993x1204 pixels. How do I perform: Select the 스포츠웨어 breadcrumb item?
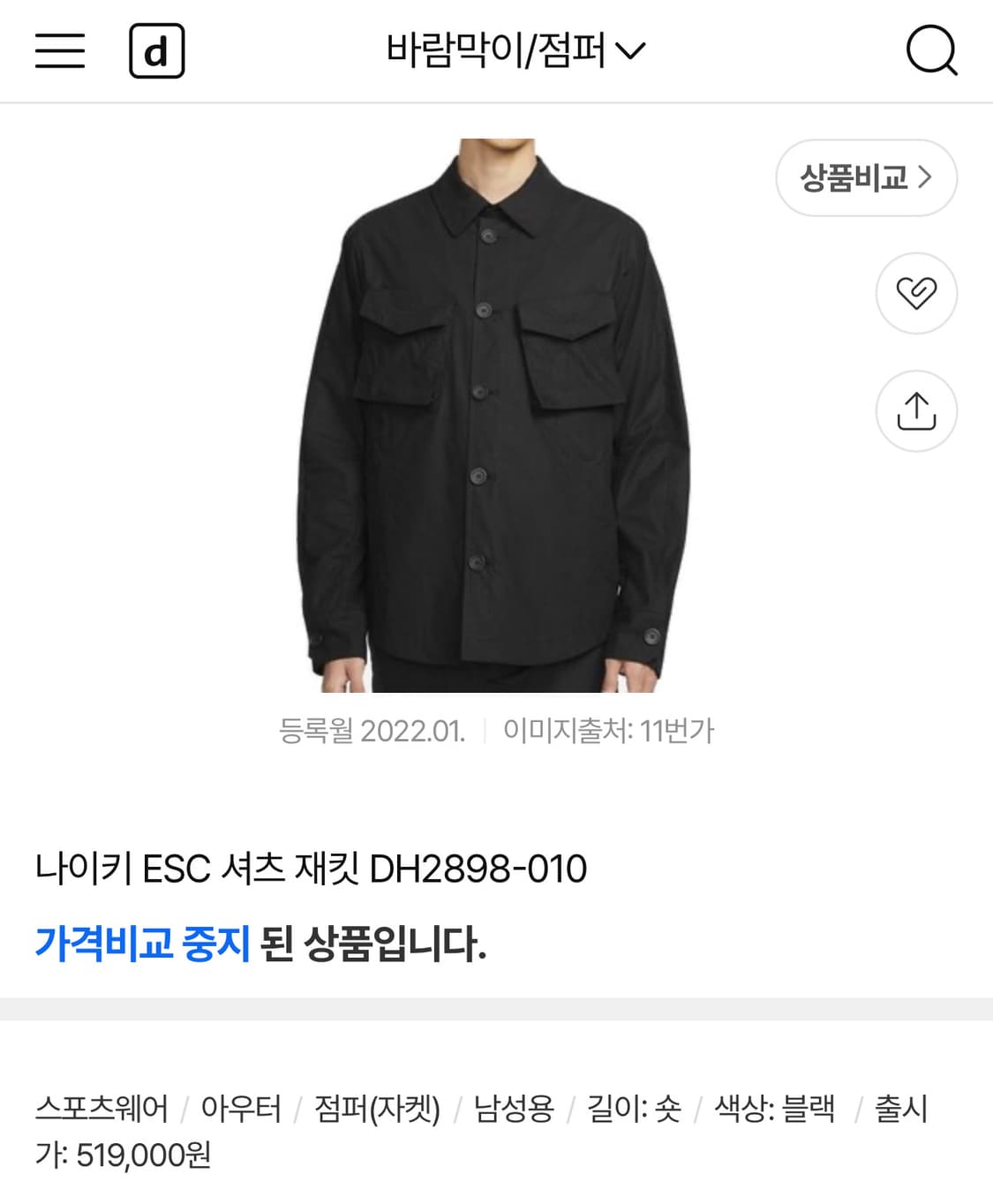[102, 1110]
